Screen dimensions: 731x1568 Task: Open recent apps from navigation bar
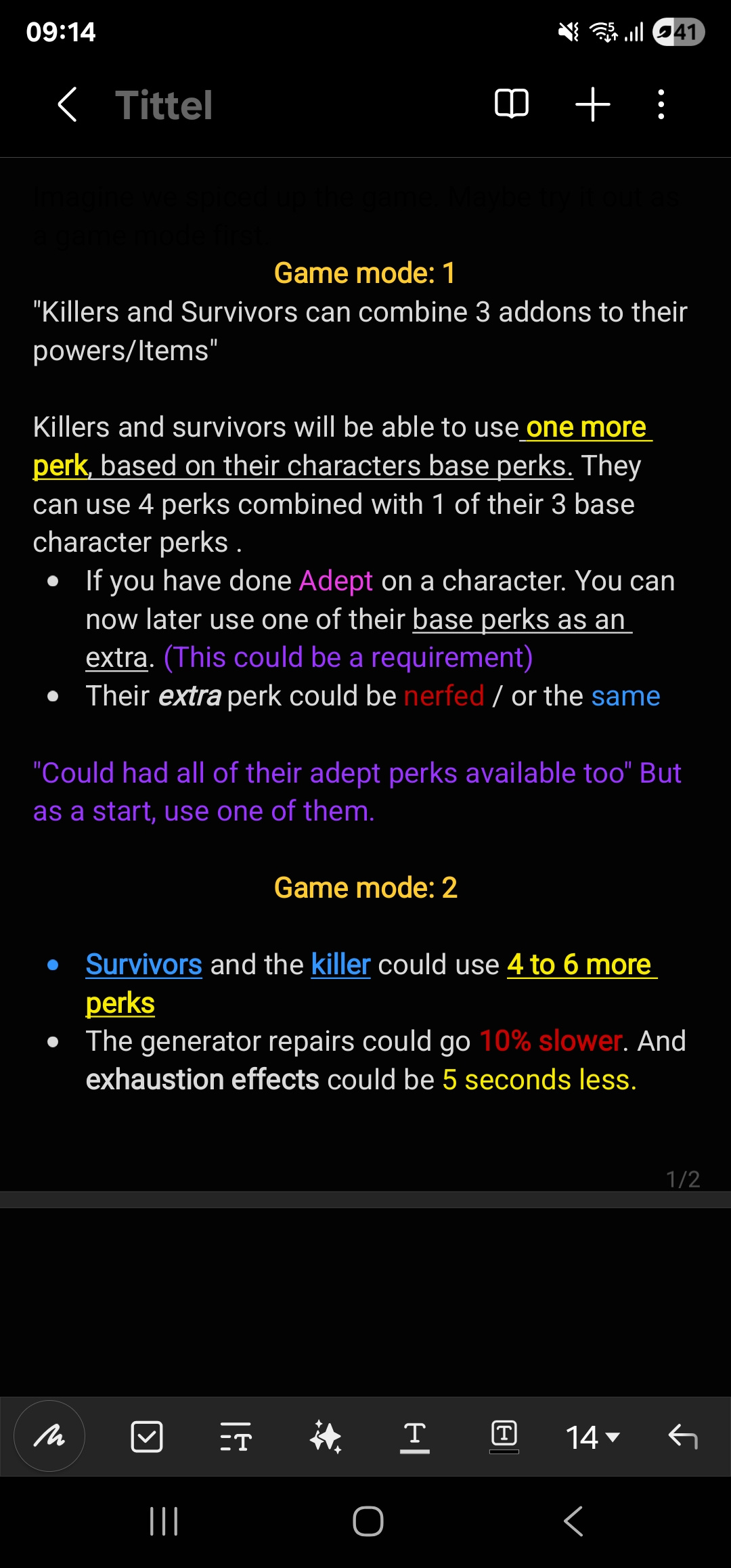coord(164,1521)
